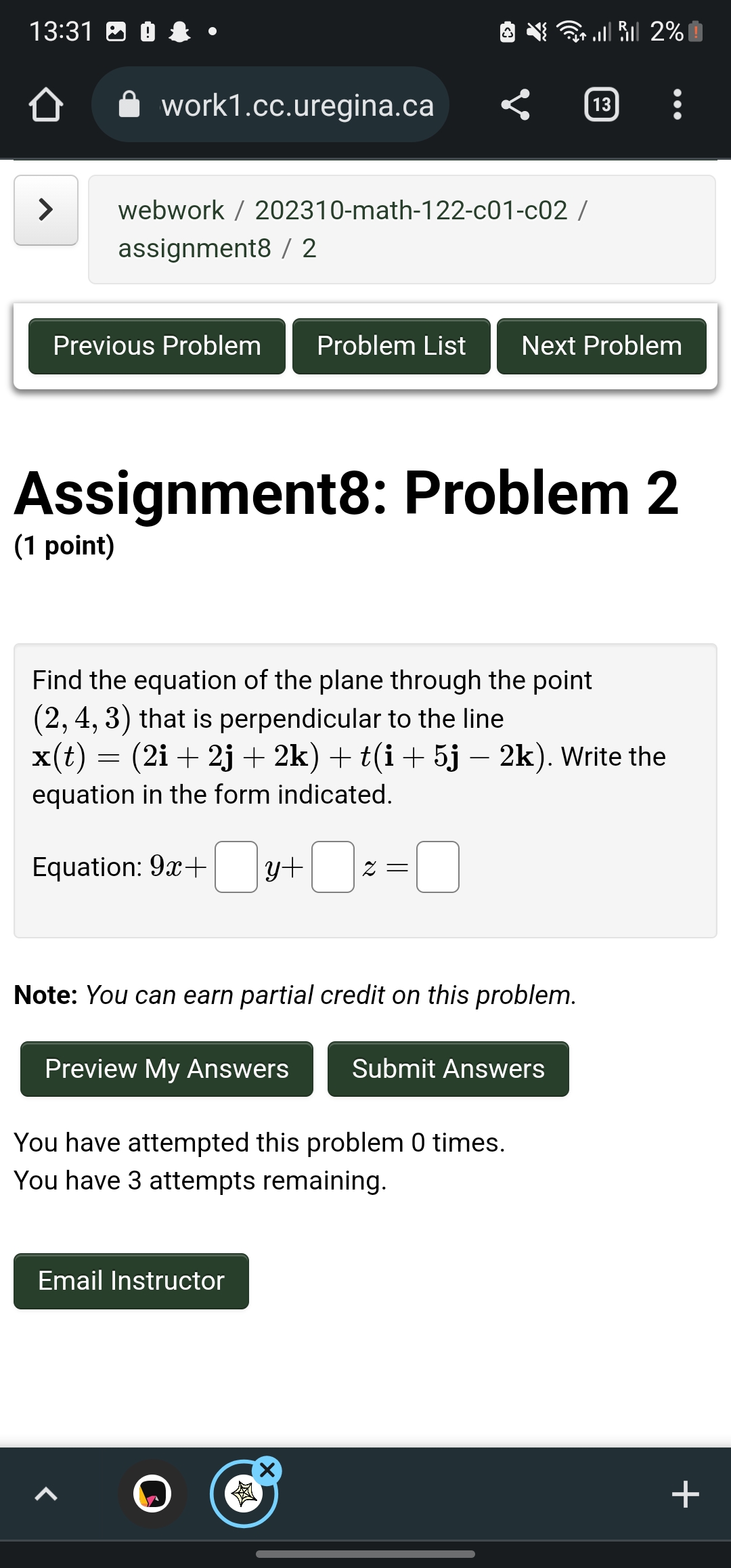Tap the padlock icon in the address bar
Viewport: 731px width, 1568px height.
tap(129, 104)
